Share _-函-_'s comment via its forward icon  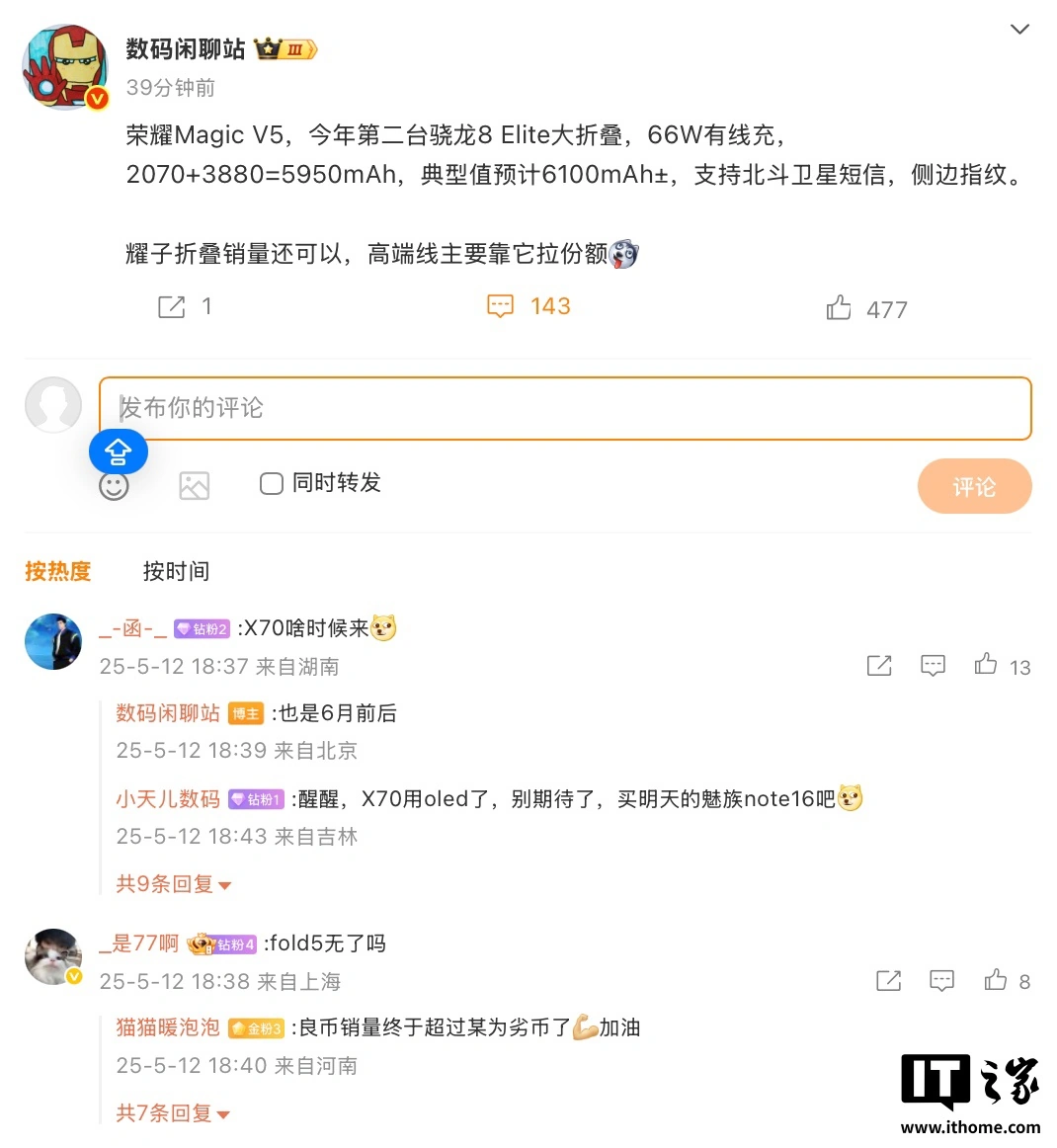click(x=879, y=665)
